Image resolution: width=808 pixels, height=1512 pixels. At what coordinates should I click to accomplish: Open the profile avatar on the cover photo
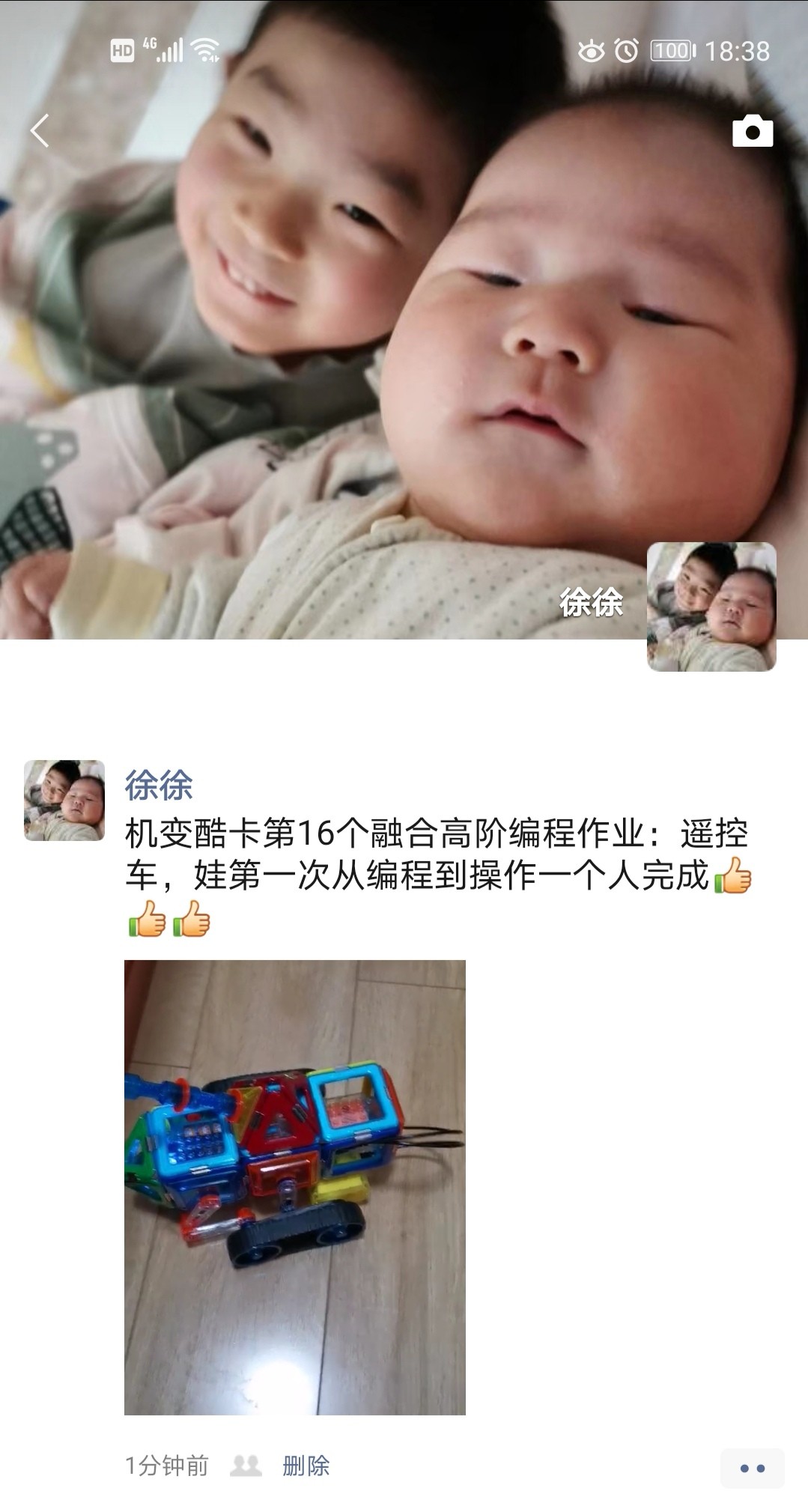coord(711,606)
